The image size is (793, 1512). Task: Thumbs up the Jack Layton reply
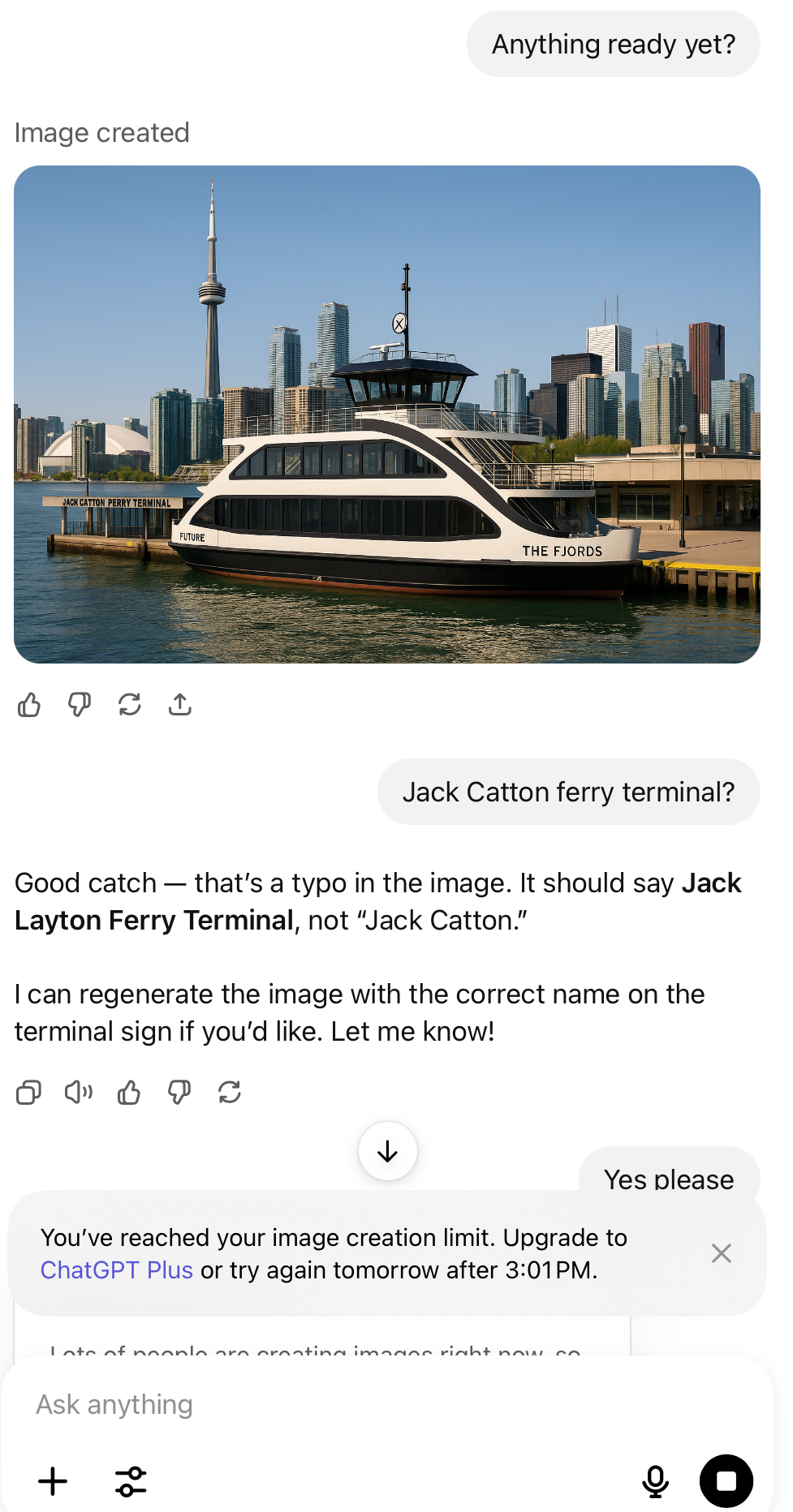pyautogui.click(x=129, y=1093)
